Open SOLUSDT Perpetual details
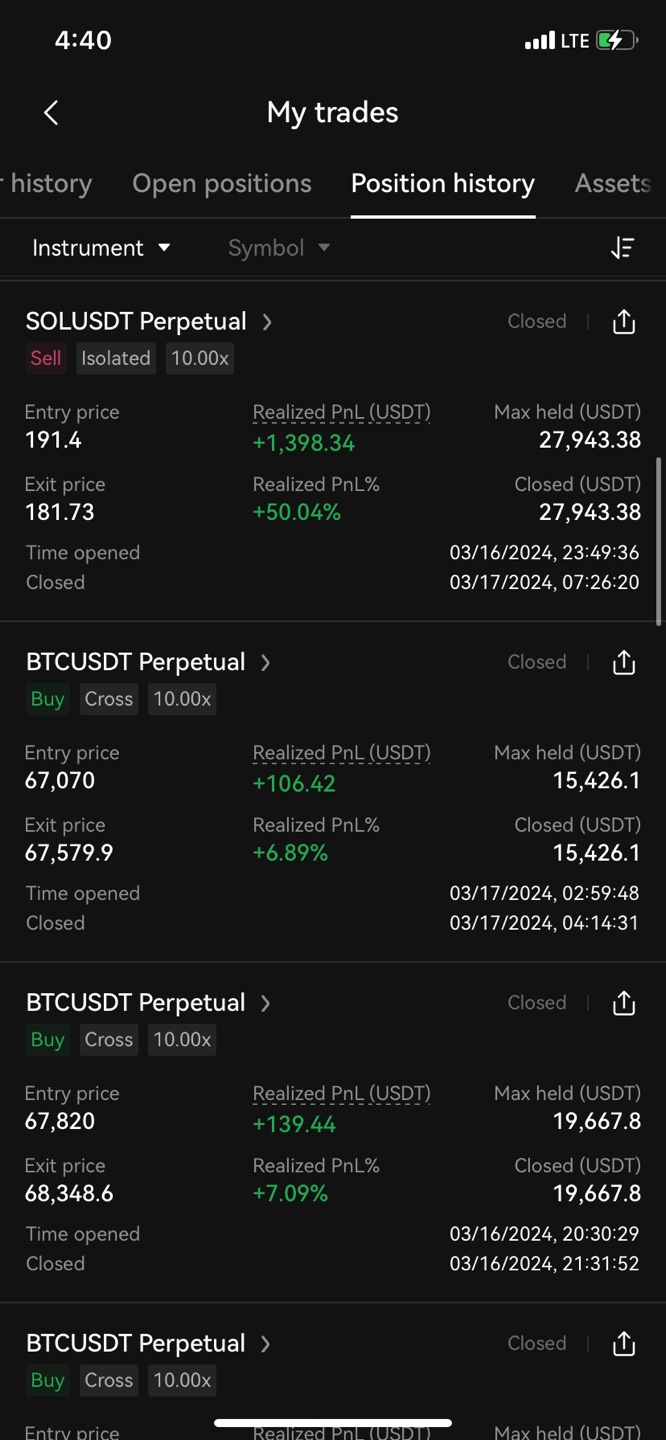This screenshot has width=666, height=1440. click(x=149, y=322)
